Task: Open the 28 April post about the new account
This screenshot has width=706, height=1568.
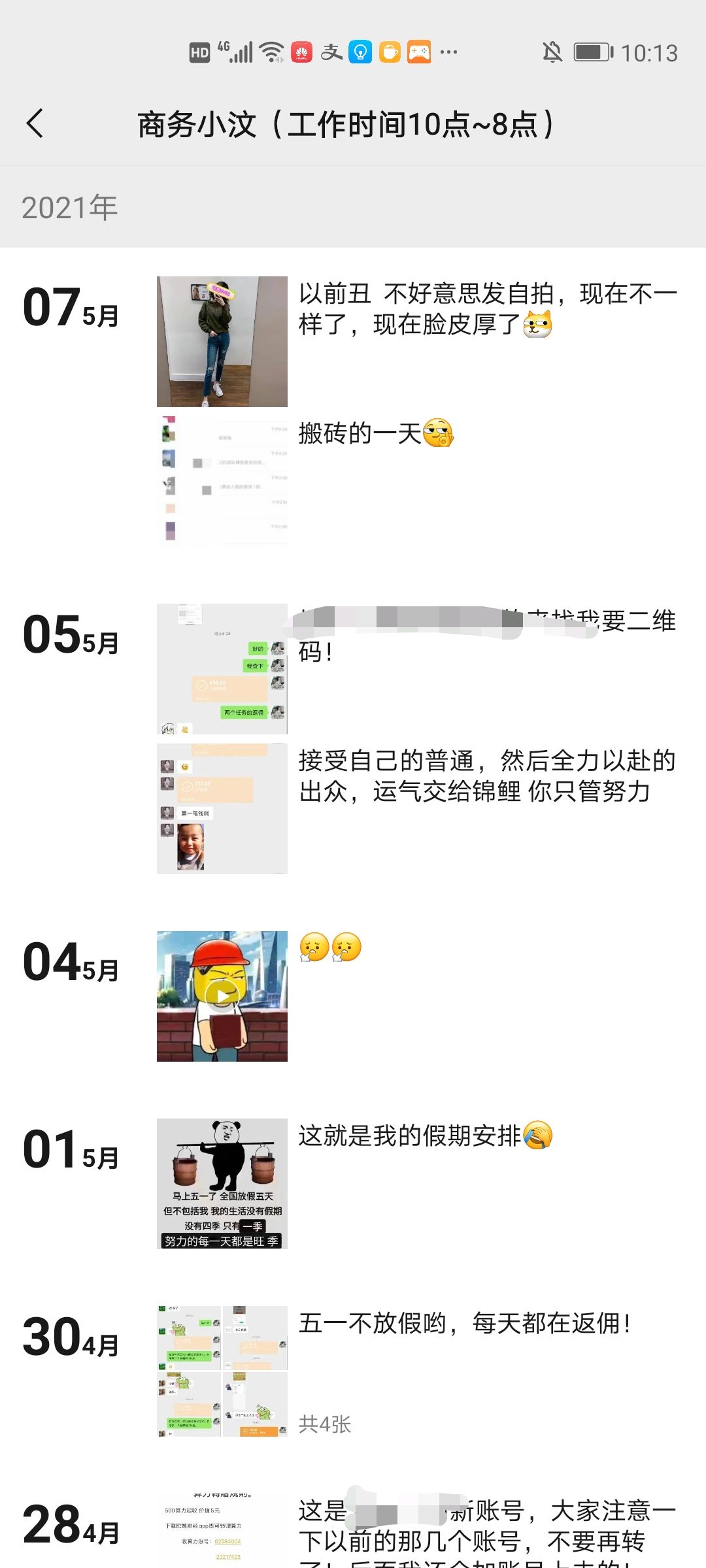Action: pos(222,1529)
